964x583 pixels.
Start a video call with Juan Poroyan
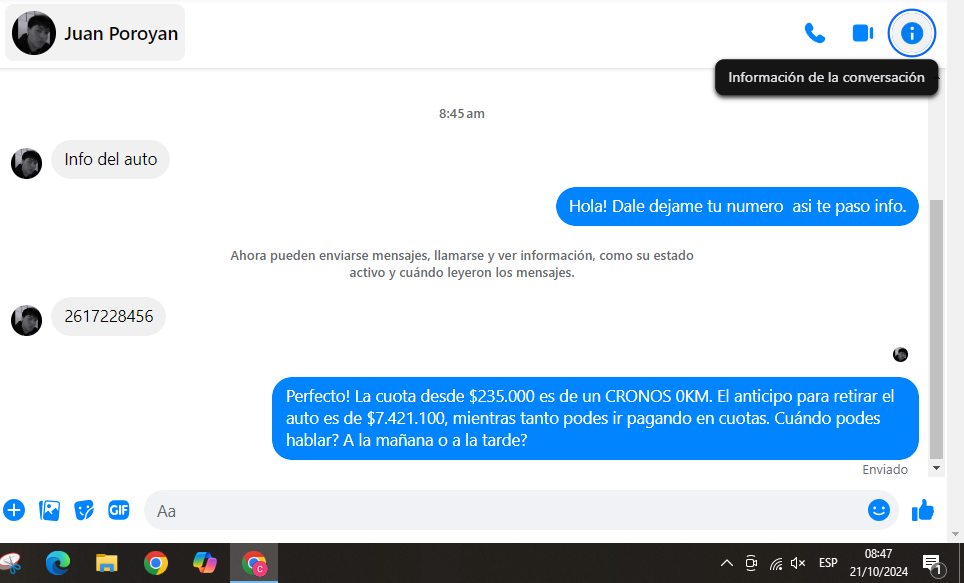(x=862, y=33)
